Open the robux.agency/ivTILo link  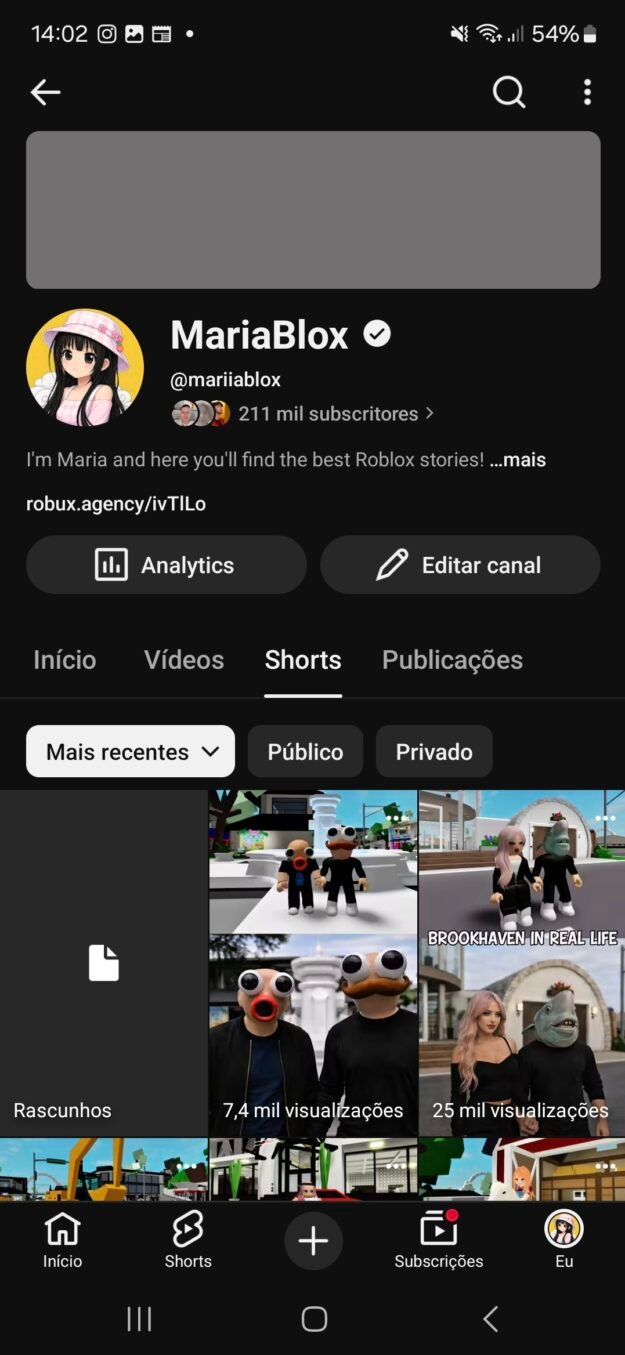pyautogui.click(x=116, y=504)
